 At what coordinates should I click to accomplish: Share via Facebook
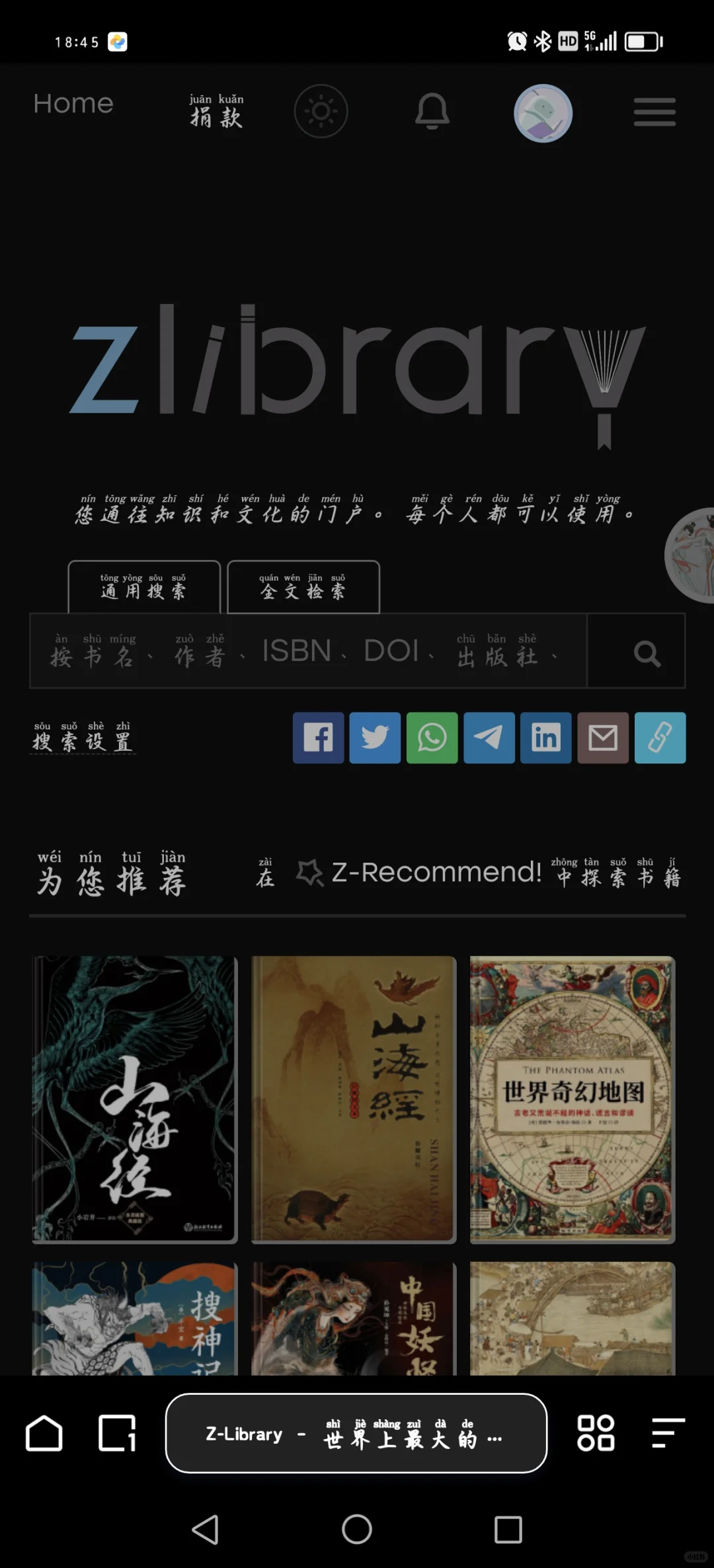[x=318, y=738]
